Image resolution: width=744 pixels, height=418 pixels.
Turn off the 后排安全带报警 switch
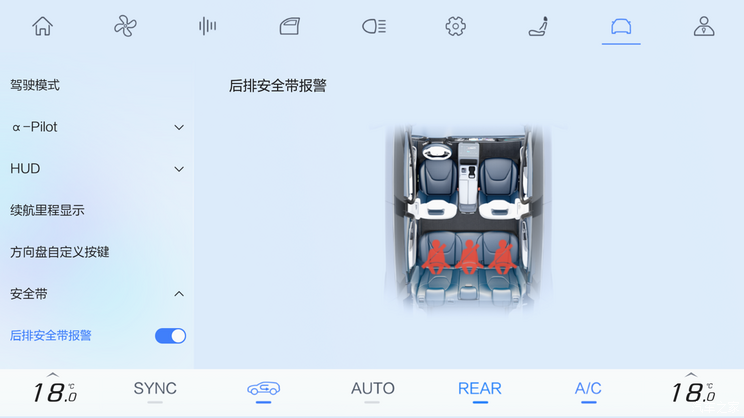pyautogui.click(x=170, y=336)
